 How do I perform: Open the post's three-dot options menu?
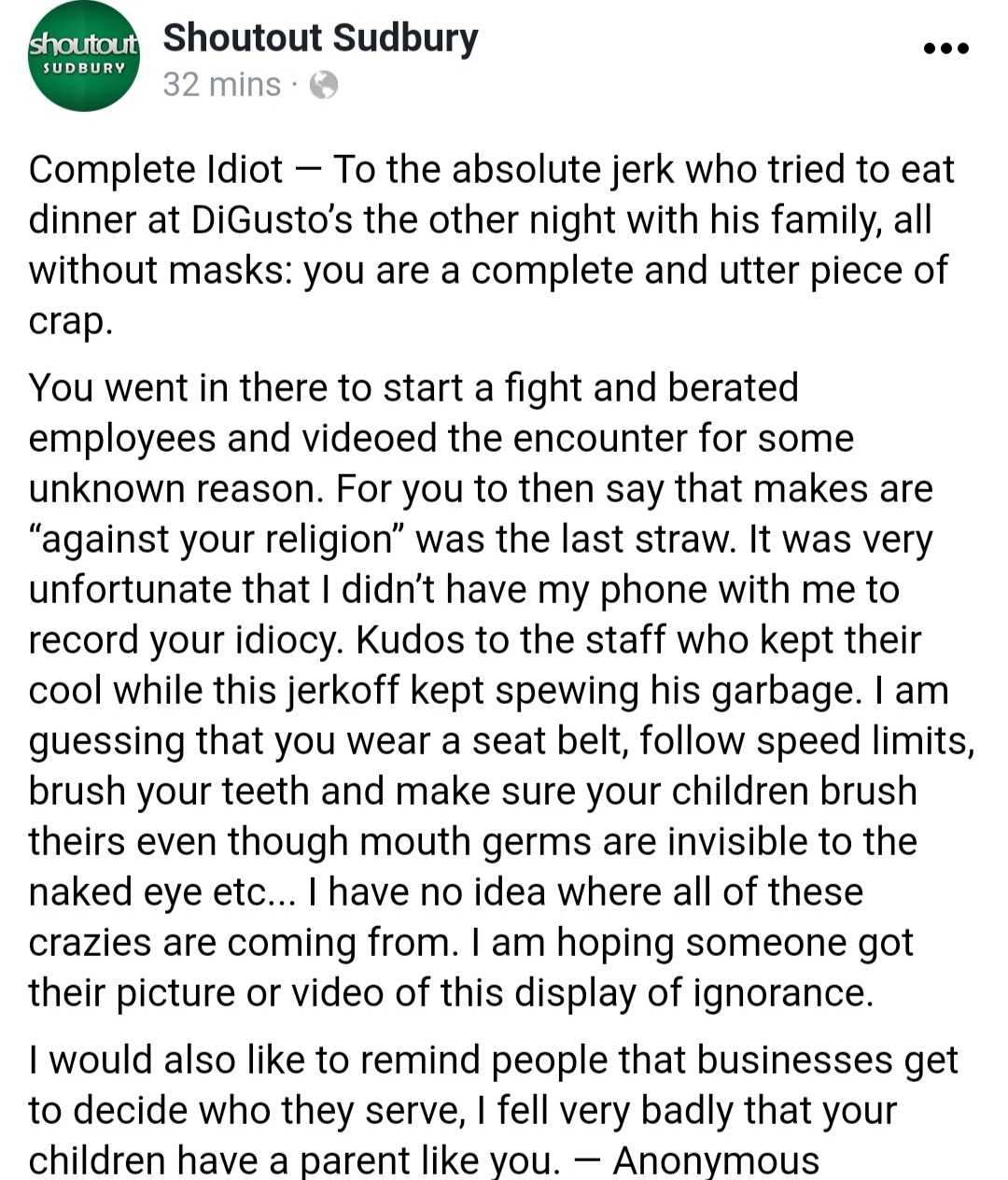(945, 48)
